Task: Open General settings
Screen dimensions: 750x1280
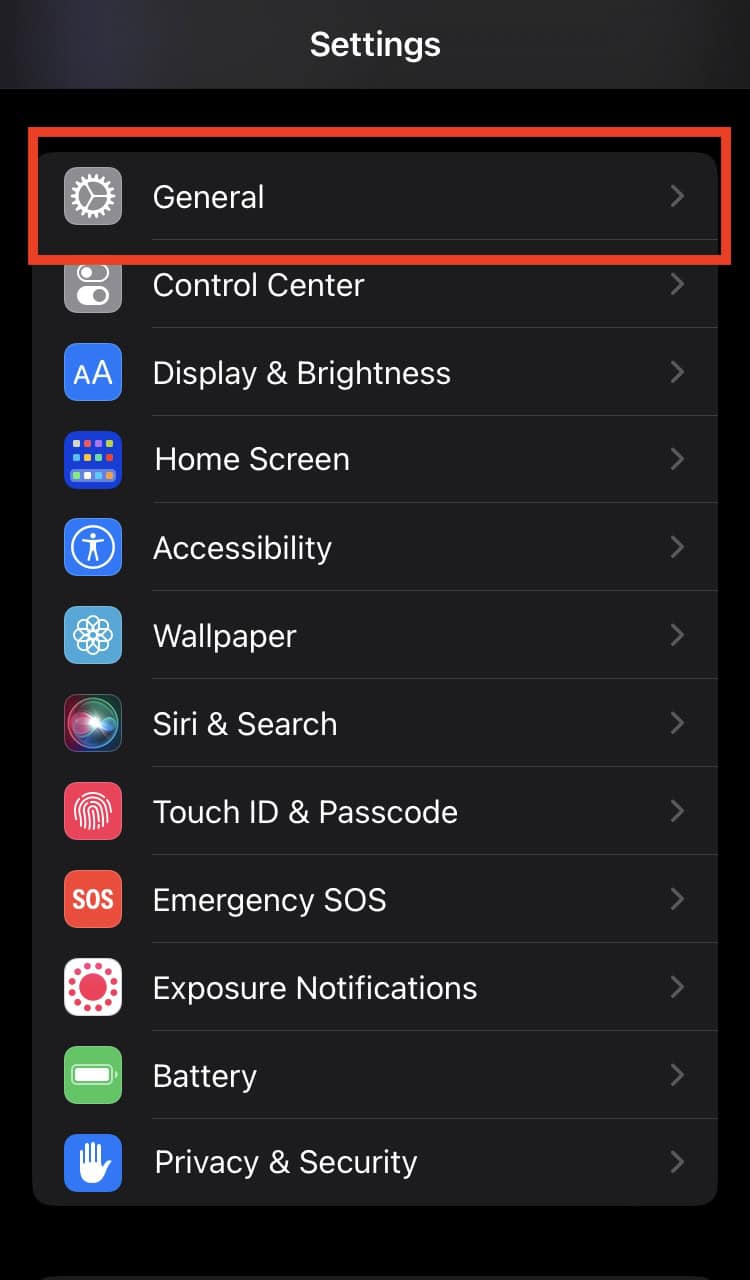Action: click(375, 197)
